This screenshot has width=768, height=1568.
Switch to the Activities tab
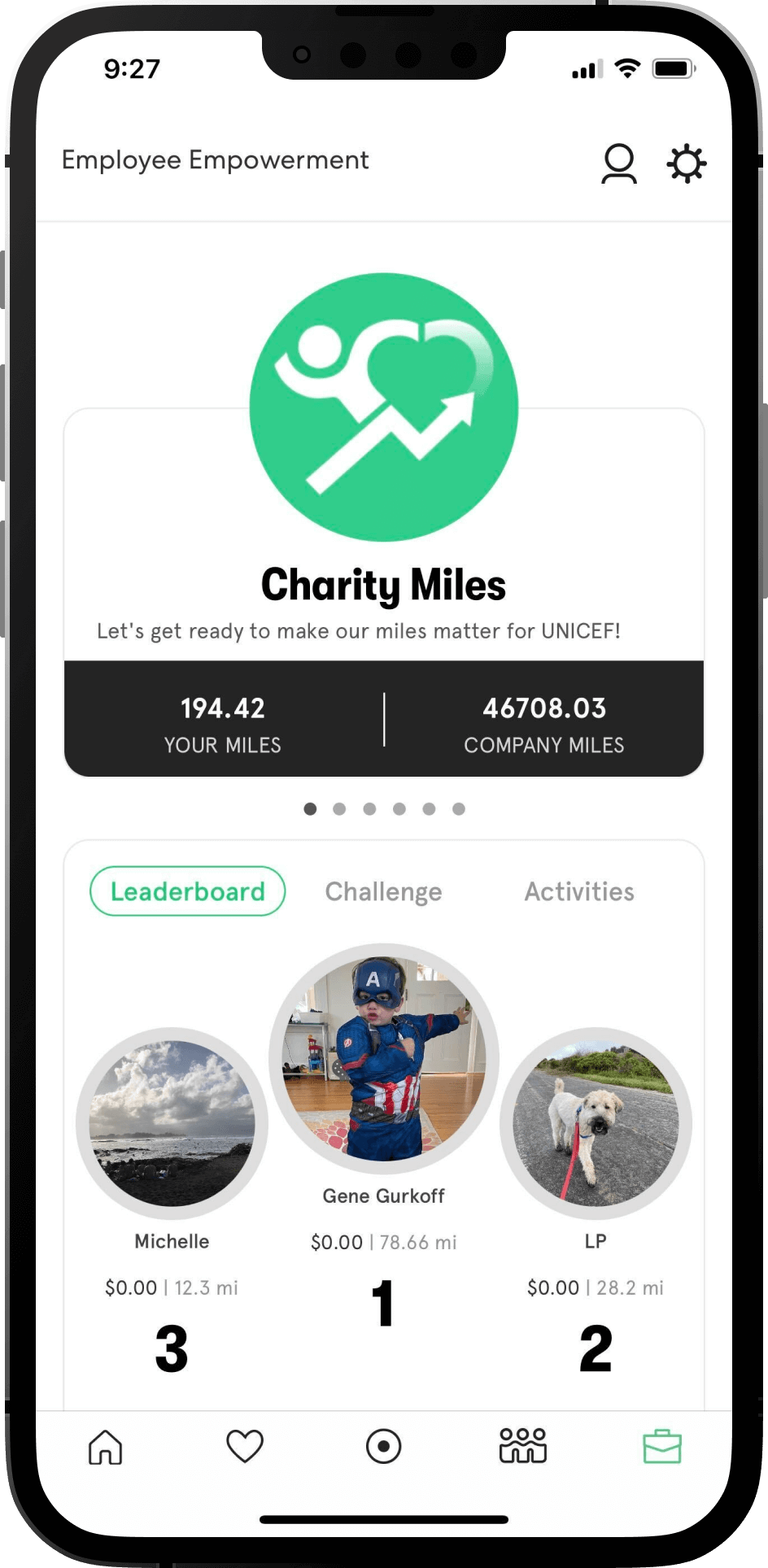pos(578,891)
